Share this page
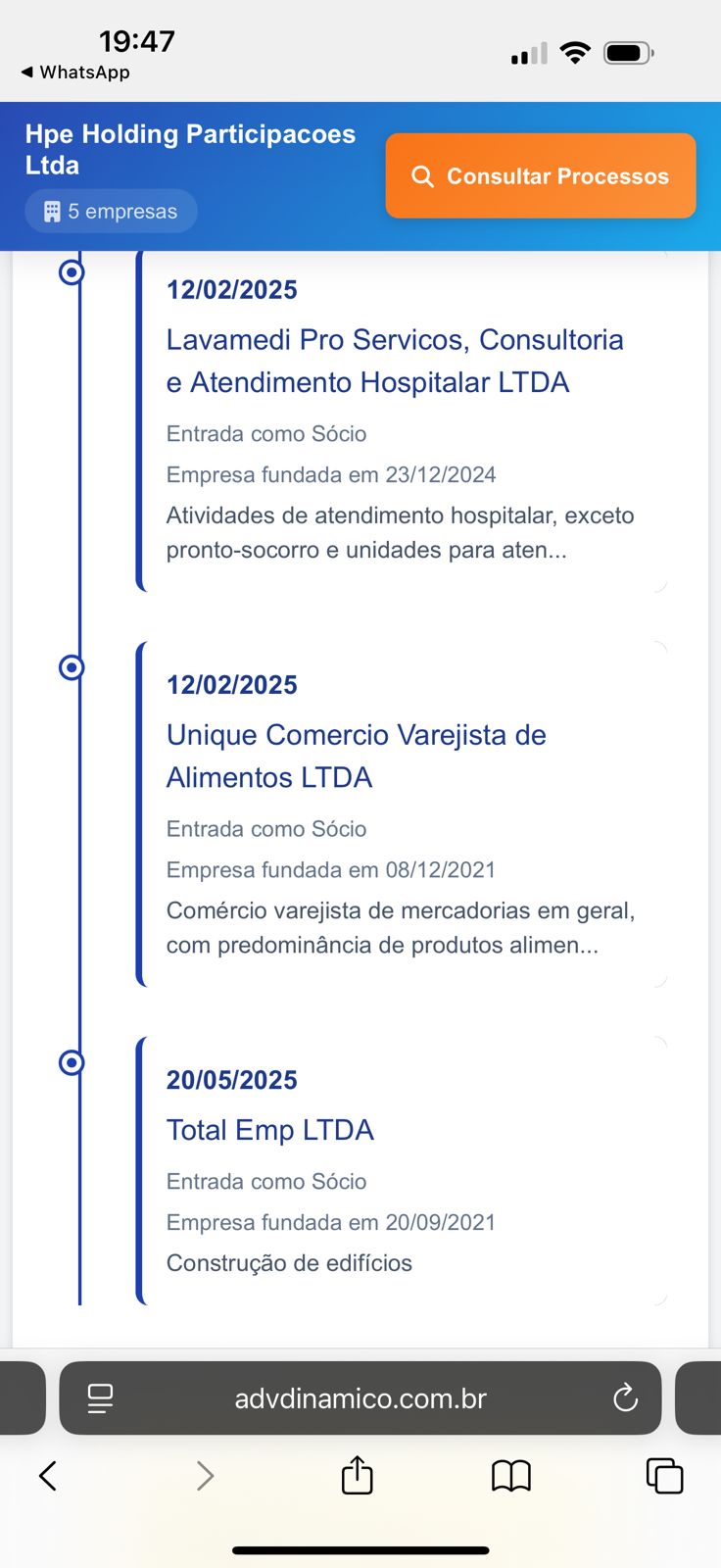The width and height of the screenshot is (721, 1568). pos(358,1475)
